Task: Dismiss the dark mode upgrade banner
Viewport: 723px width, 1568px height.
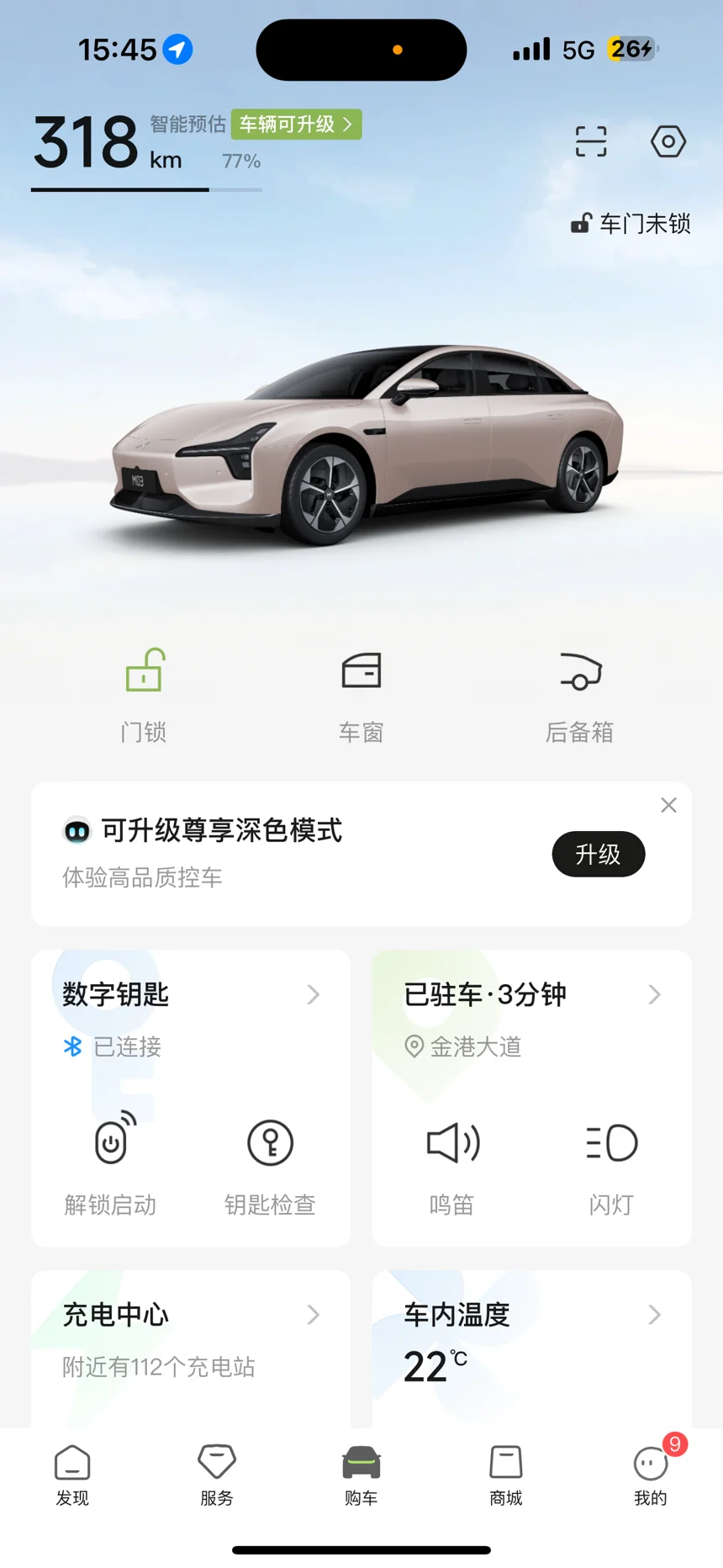Action: [x=668, y=805]
